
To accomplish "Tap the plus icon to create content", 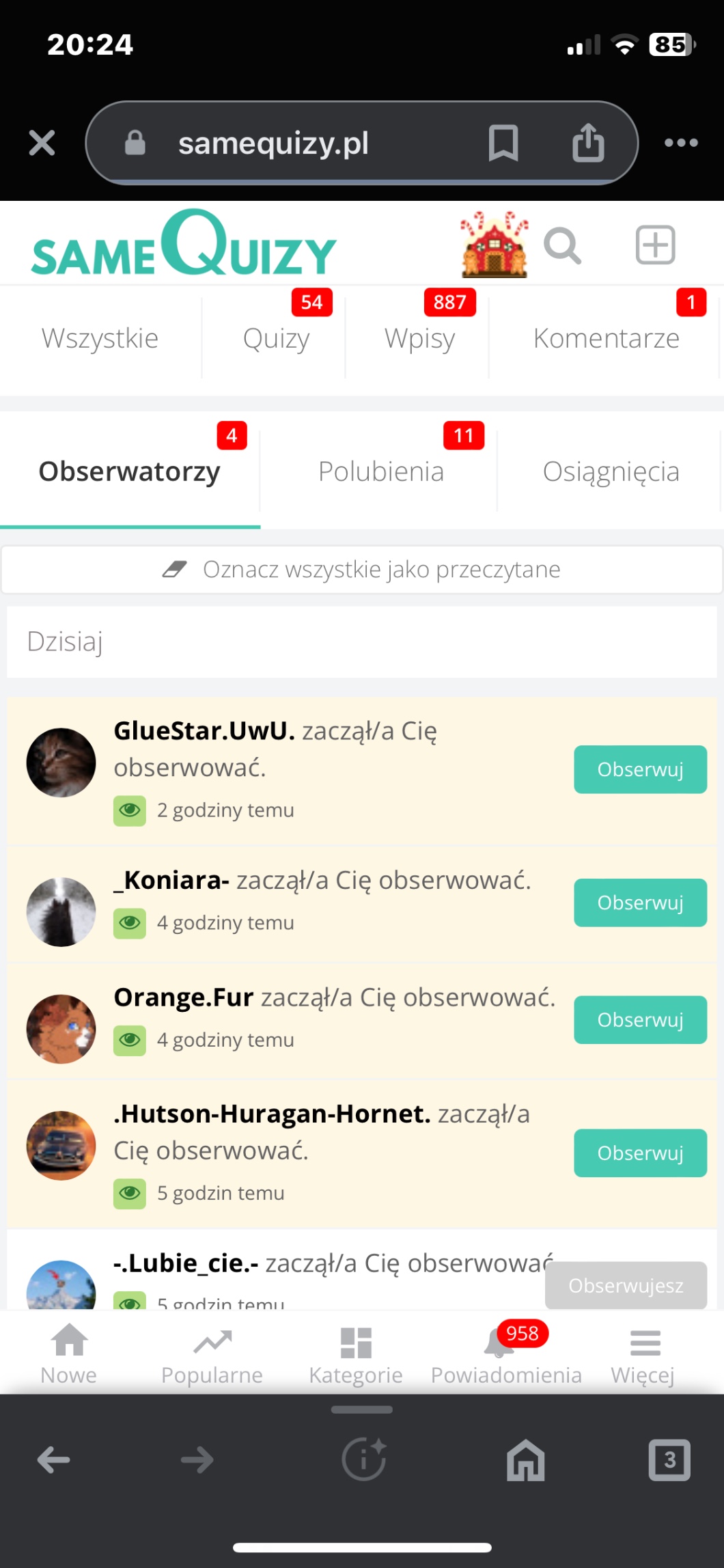I will (x=655, y=245).
